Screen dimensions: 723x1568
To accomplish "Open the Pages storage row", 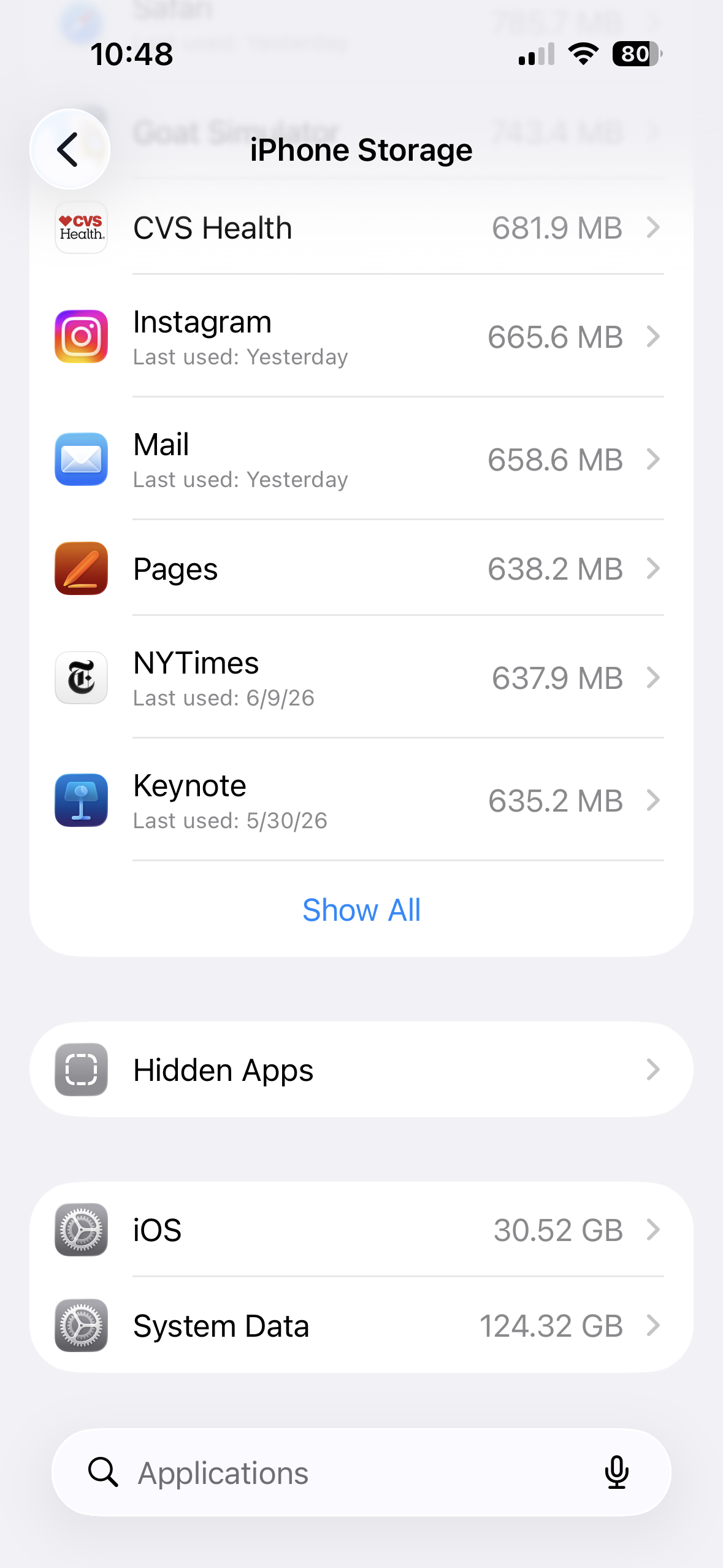I will [361, 568].
